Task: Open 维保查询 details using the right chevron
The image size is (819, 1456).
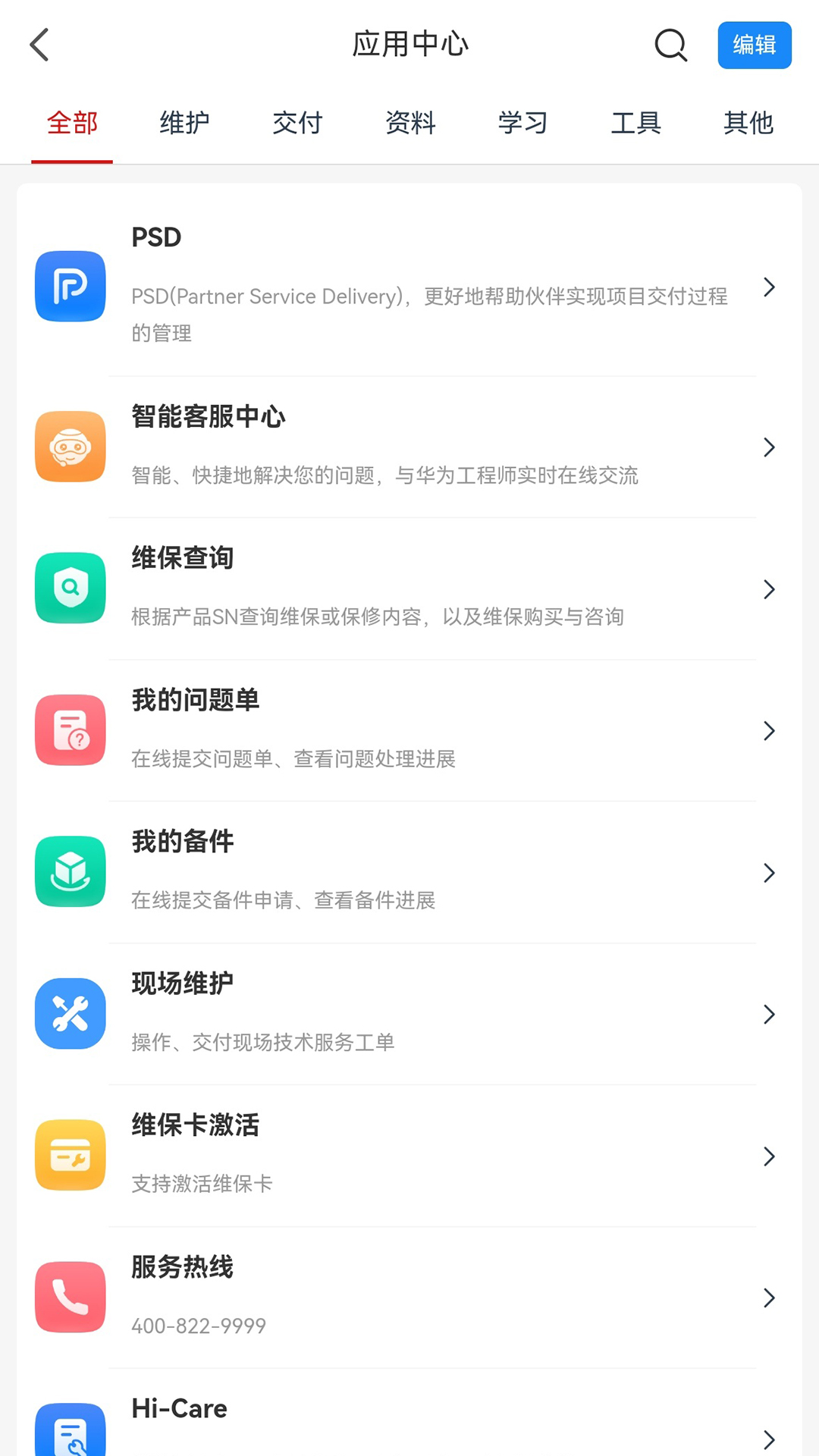Action: [x=769, y=589]
